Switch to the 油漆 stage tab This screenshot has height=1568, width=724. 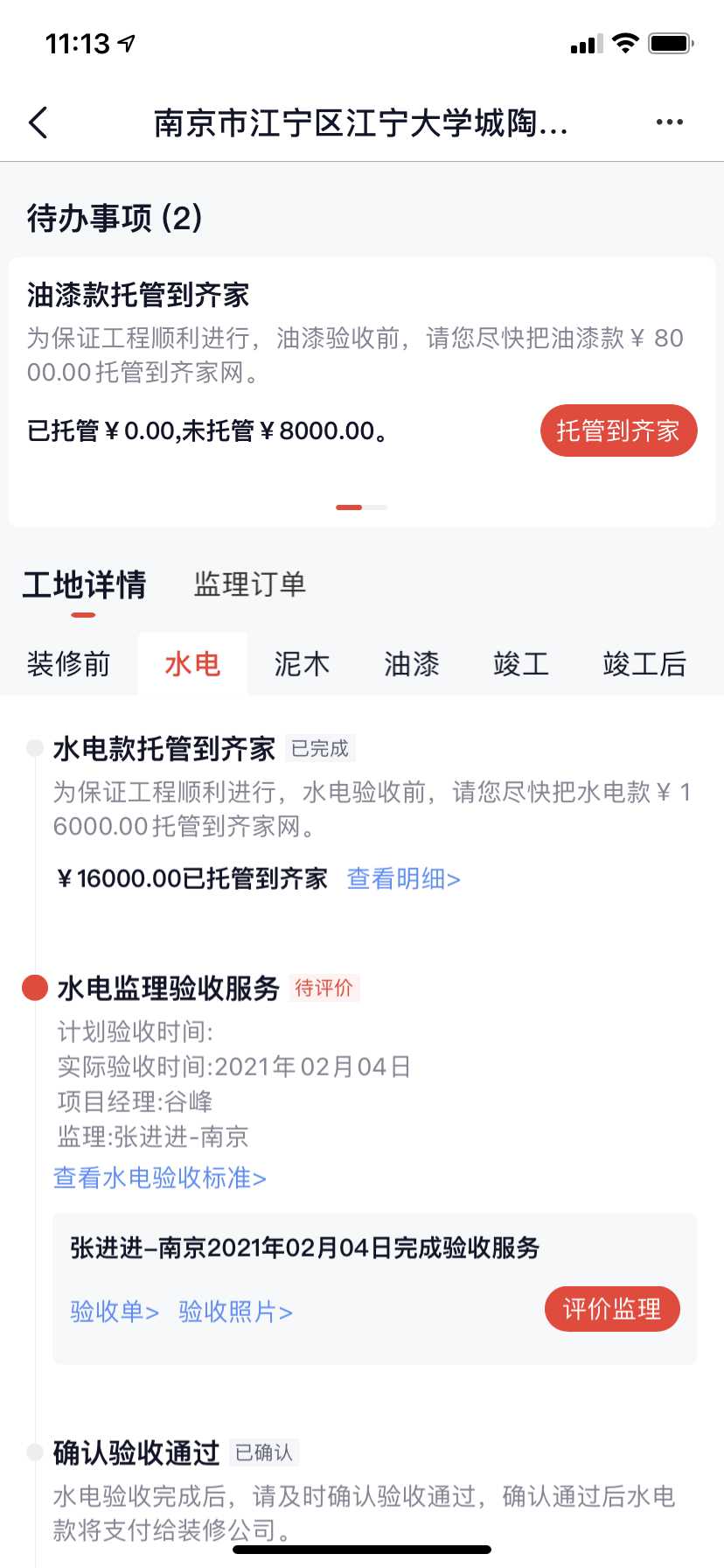coord(411,664)
